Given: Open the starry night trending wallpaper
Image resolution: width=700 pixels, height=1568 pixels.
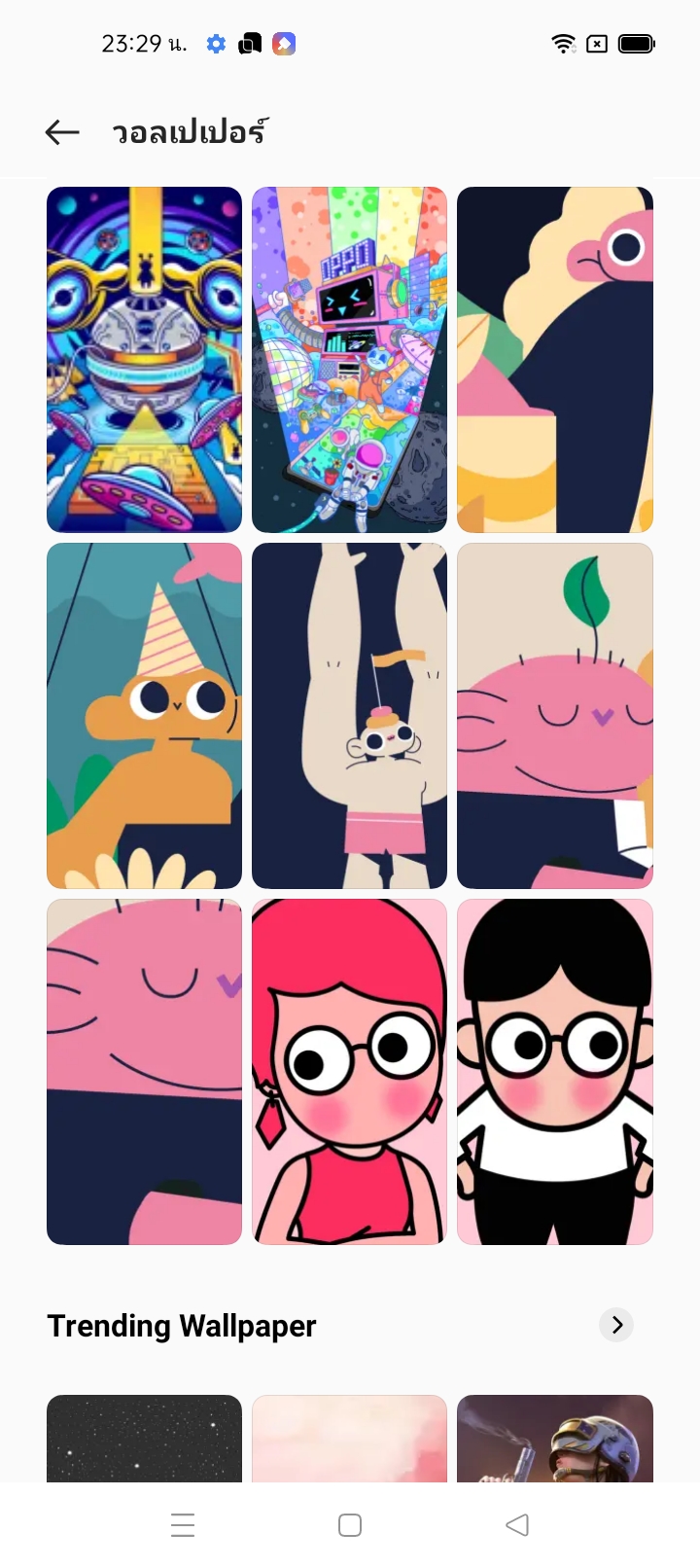Looking at the screenshot, I should [x=144, y=1440].
